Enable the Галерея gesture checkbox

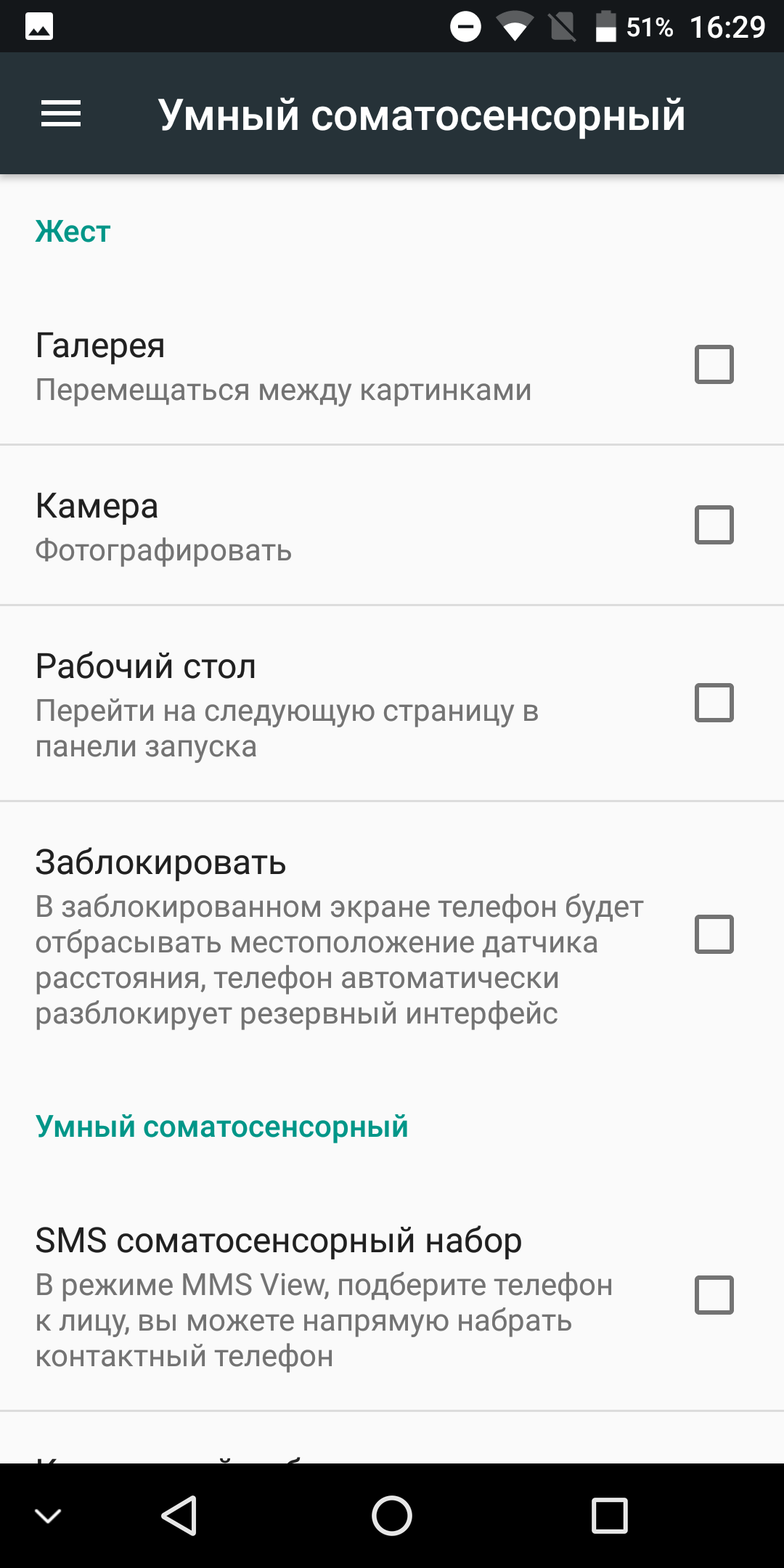(x=714, y=364)
